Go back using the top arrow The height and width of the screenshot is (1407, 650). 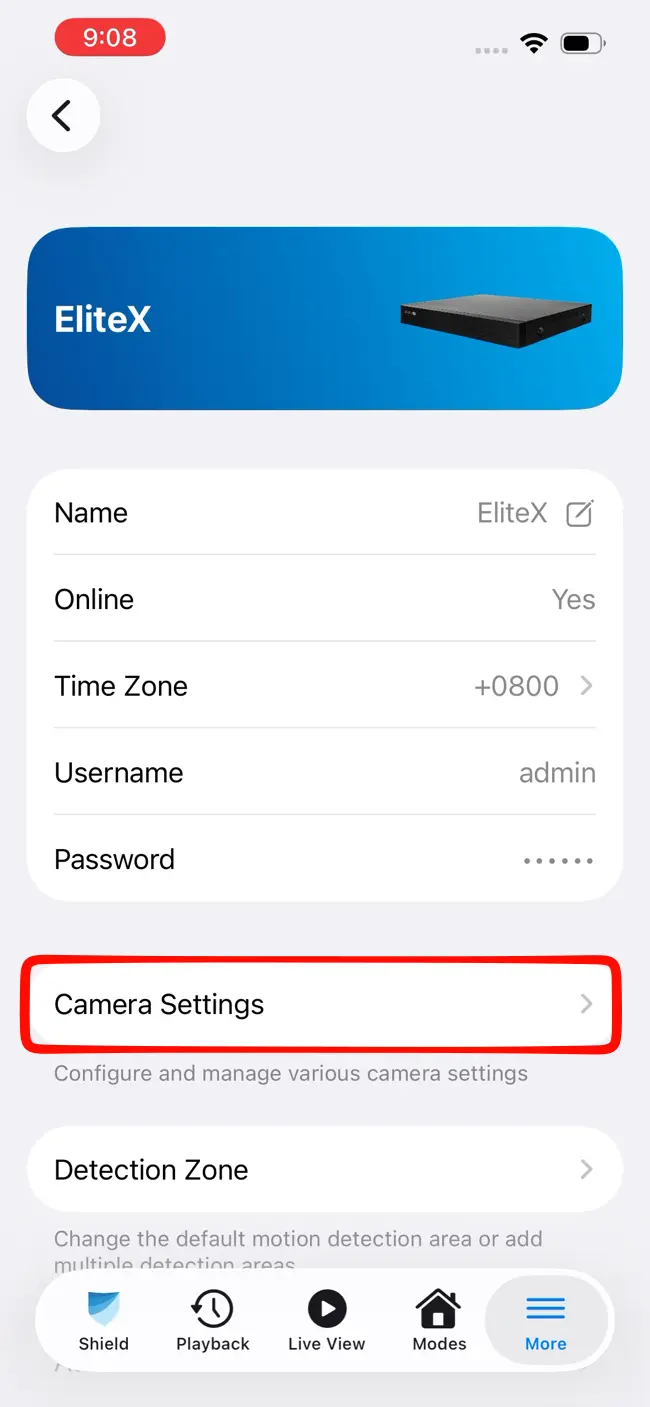point(63,116)
